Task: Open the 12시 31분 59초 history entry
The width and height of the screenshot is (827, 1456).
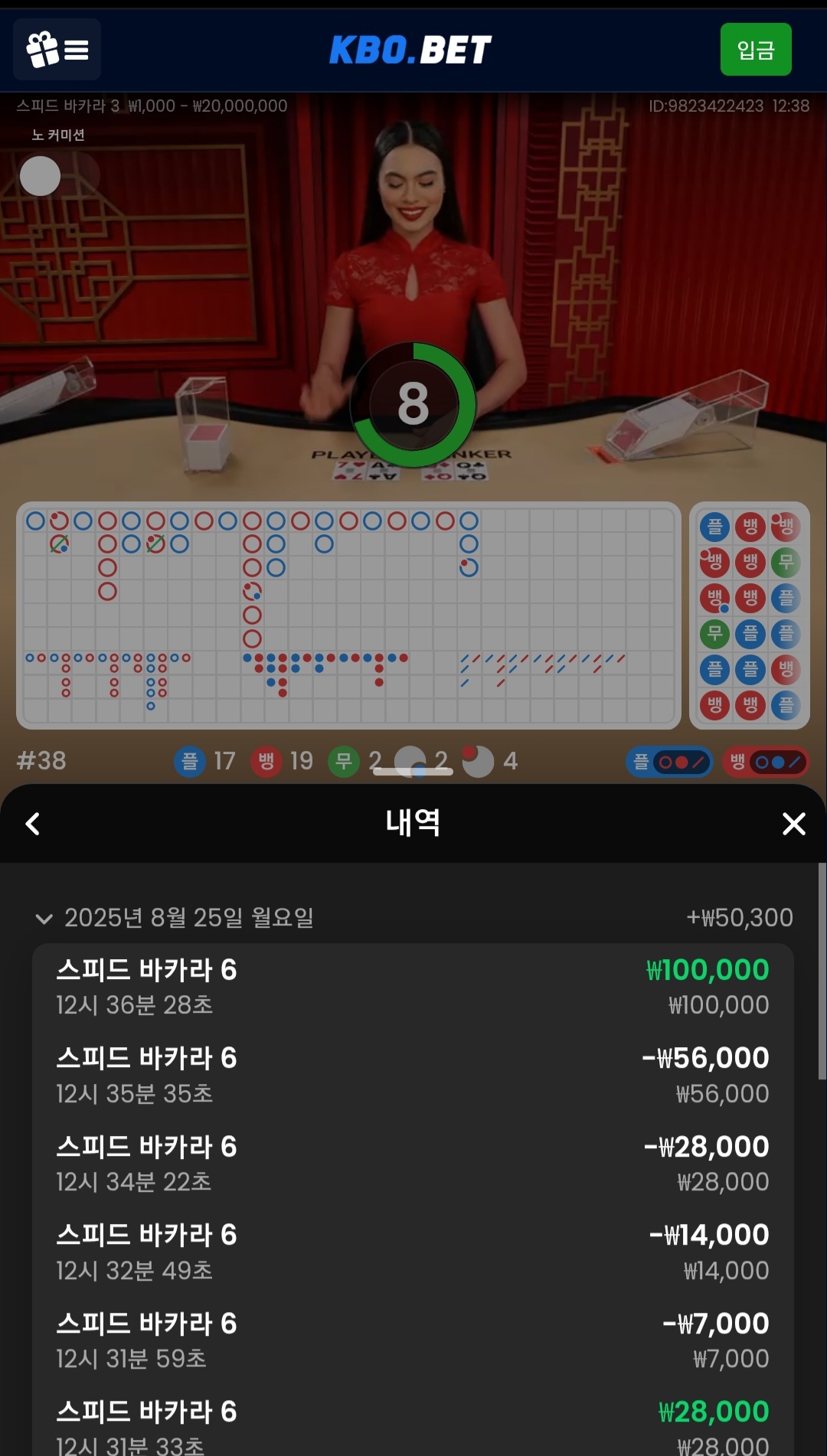Action: point(412,1340)
